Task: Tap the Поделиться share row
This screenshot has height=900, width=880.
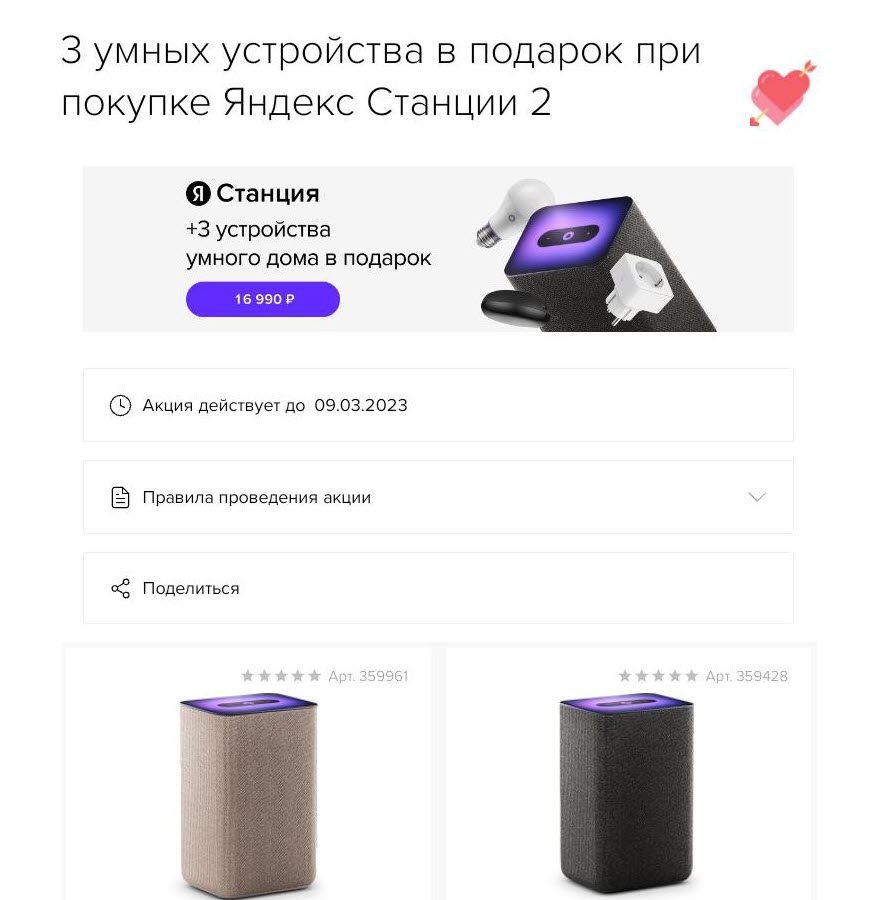Action: tap(437, 588)
